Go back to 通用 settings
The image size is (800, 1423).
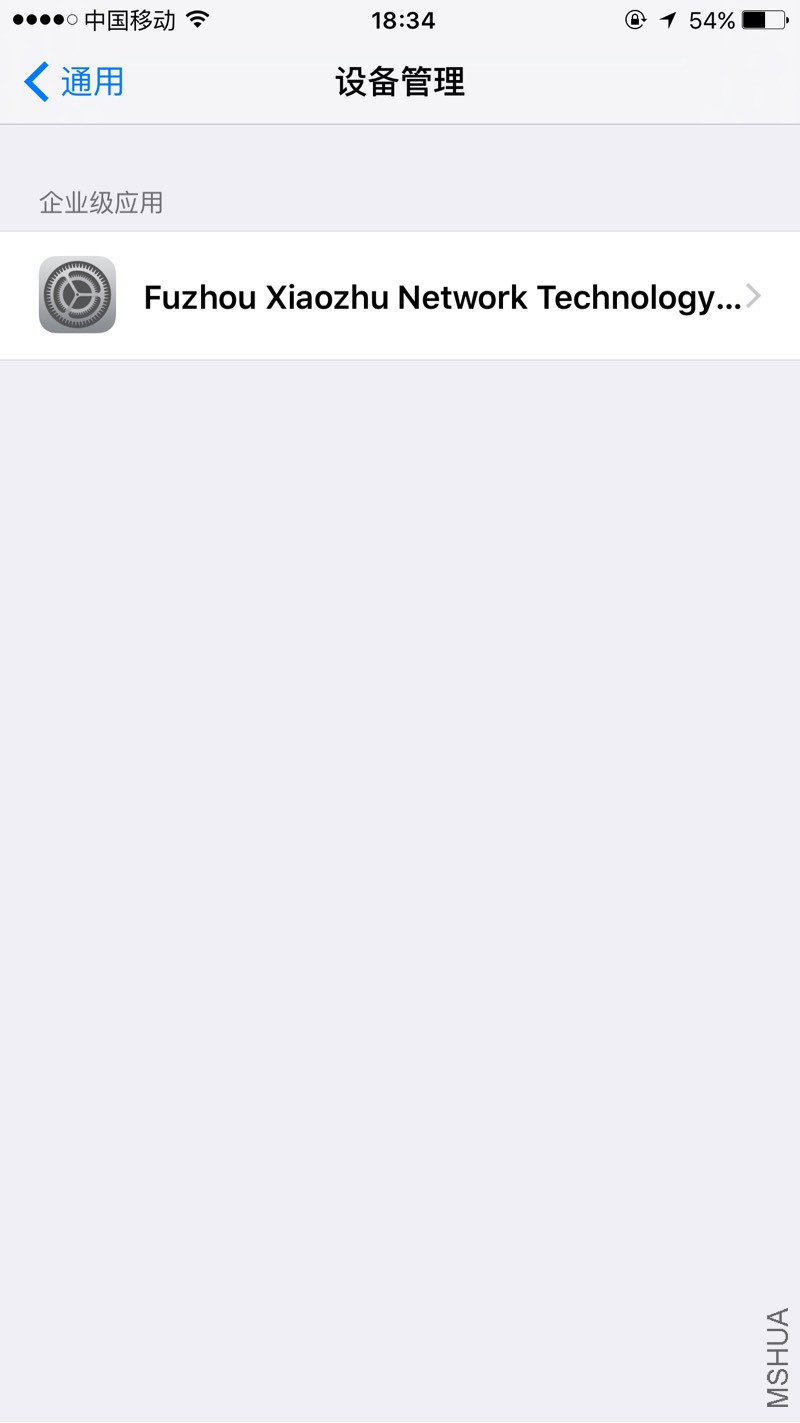tap(75, 82)
